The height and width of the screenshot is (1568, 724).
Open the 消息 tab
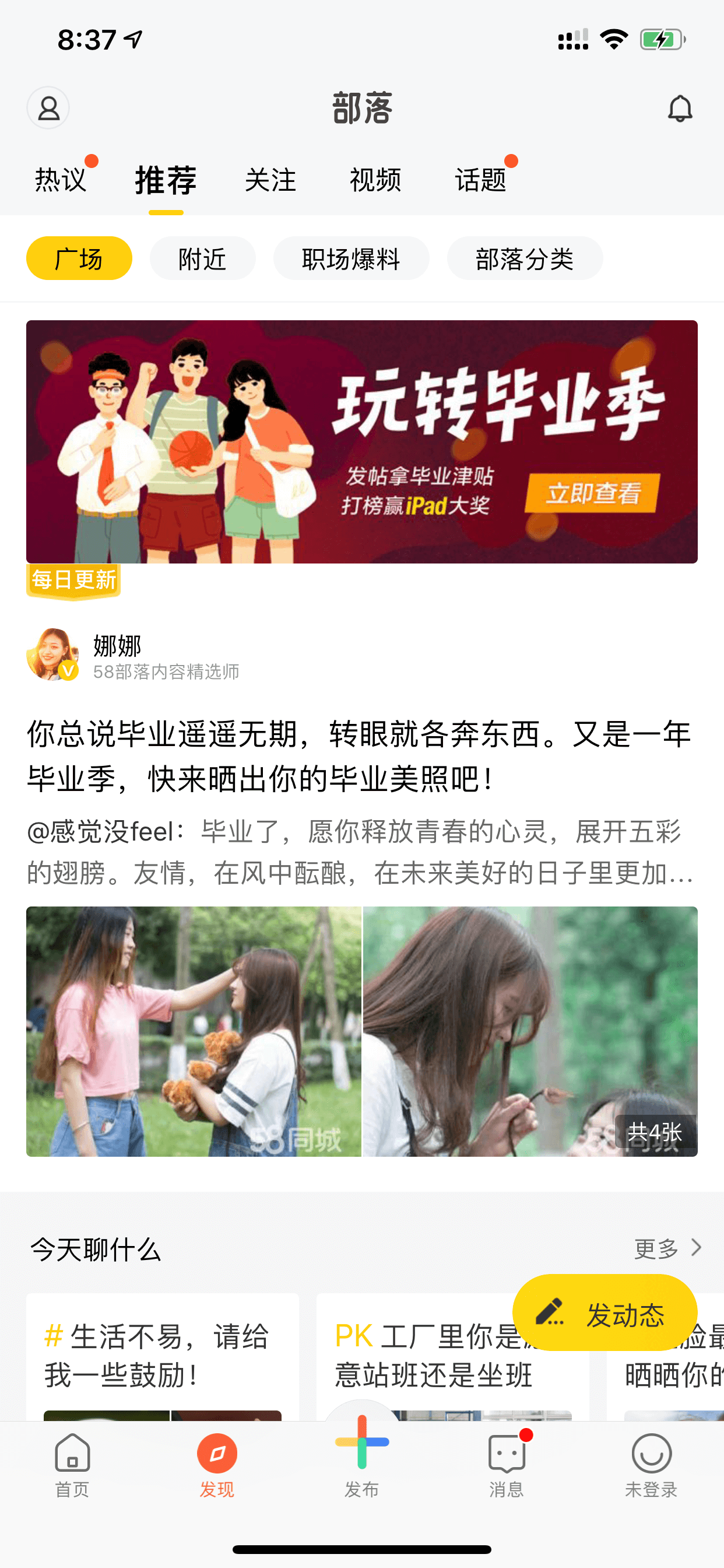pos(507,1465)
